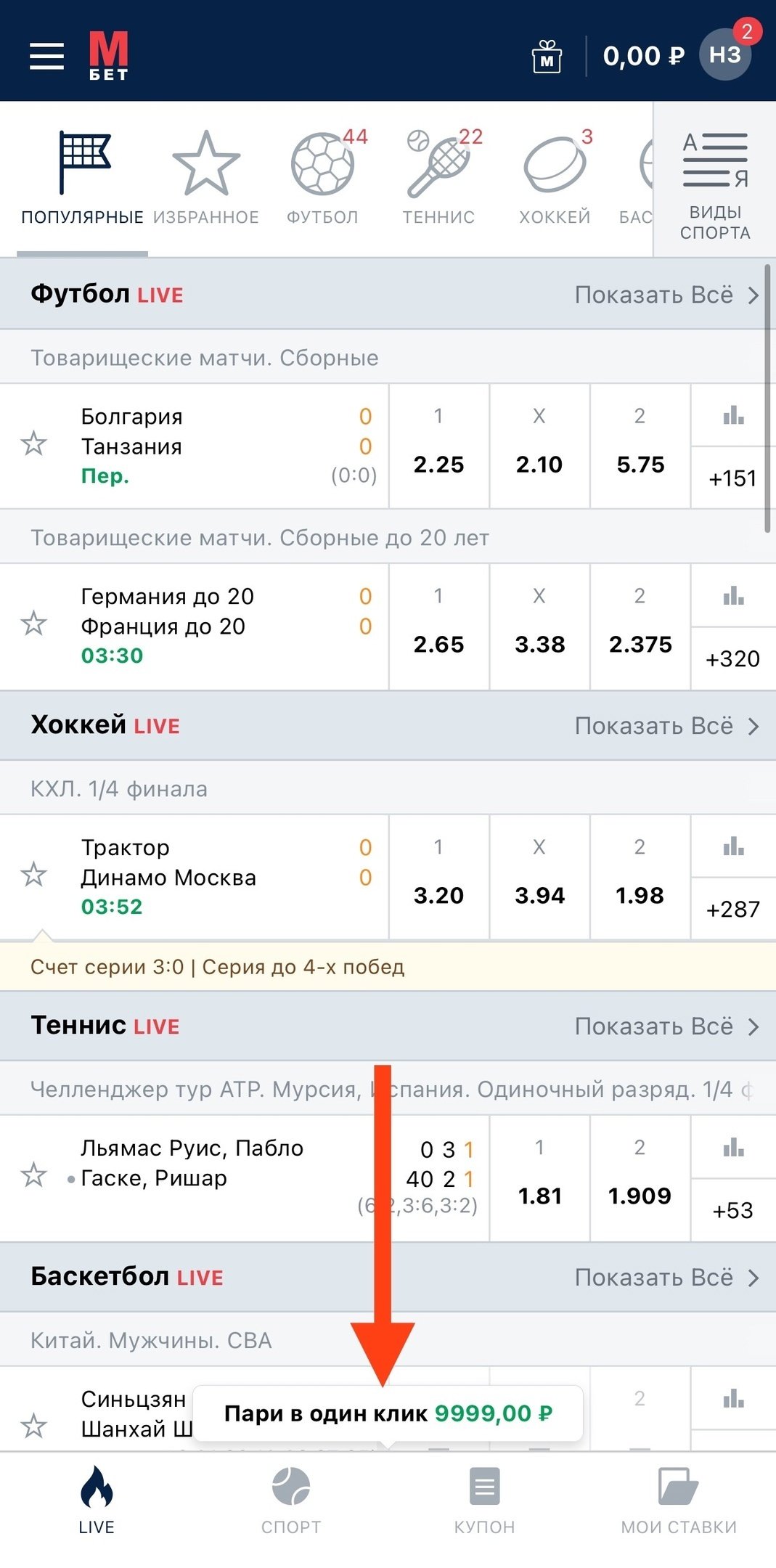Open statistics for Болгария – Танзания
The image size is (776, 1568).
click(733, 416)
